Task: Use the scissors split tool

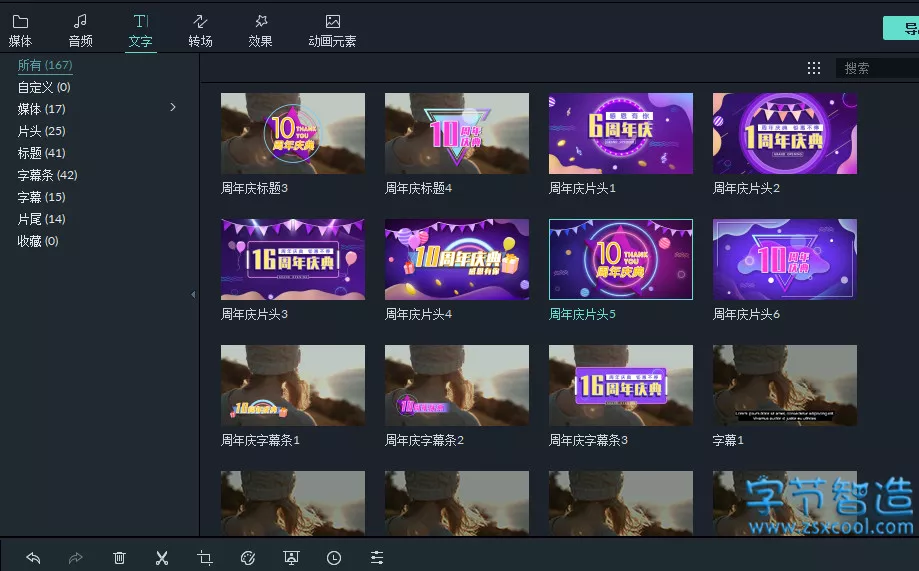Action: [x=162, y=558]
